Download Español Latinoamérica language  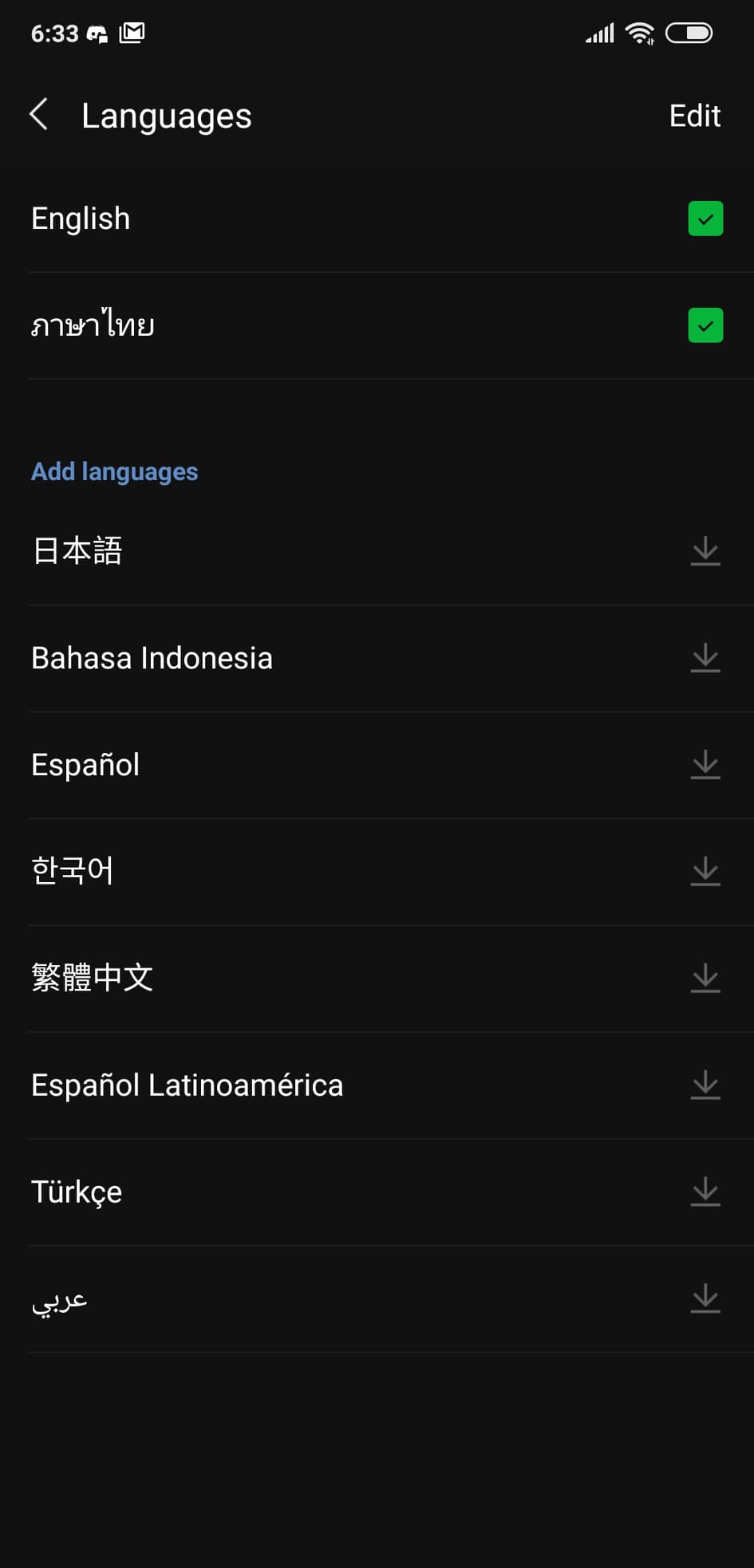(x=705, y=1085)
